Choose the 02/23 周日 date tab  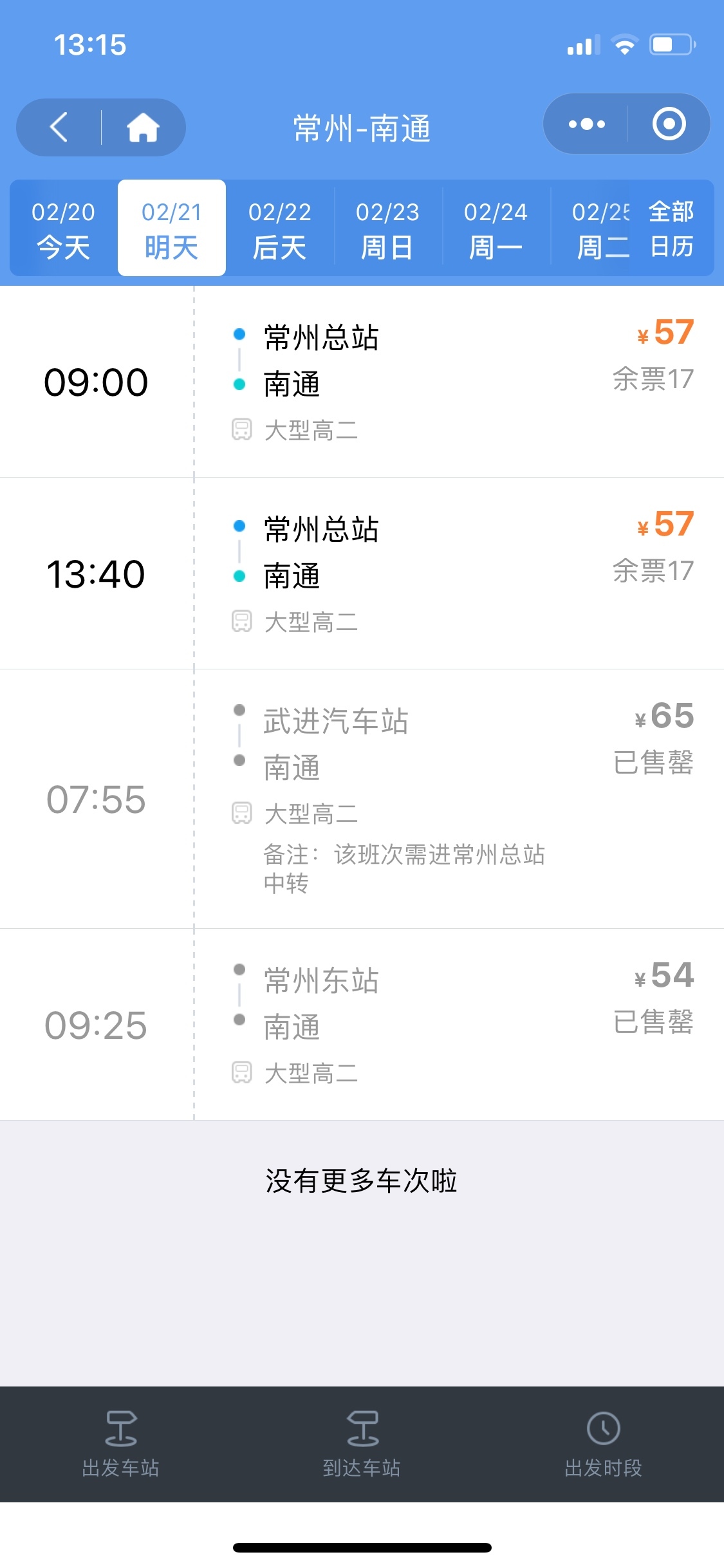(387, 229)
